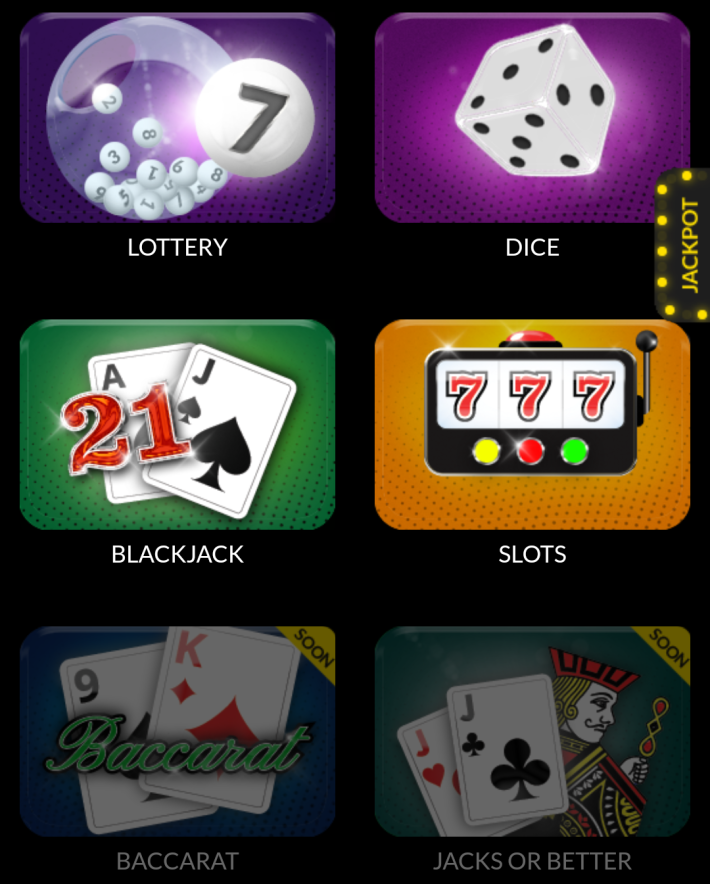
Task: Launch the Dice game
Action: (531, 118)
